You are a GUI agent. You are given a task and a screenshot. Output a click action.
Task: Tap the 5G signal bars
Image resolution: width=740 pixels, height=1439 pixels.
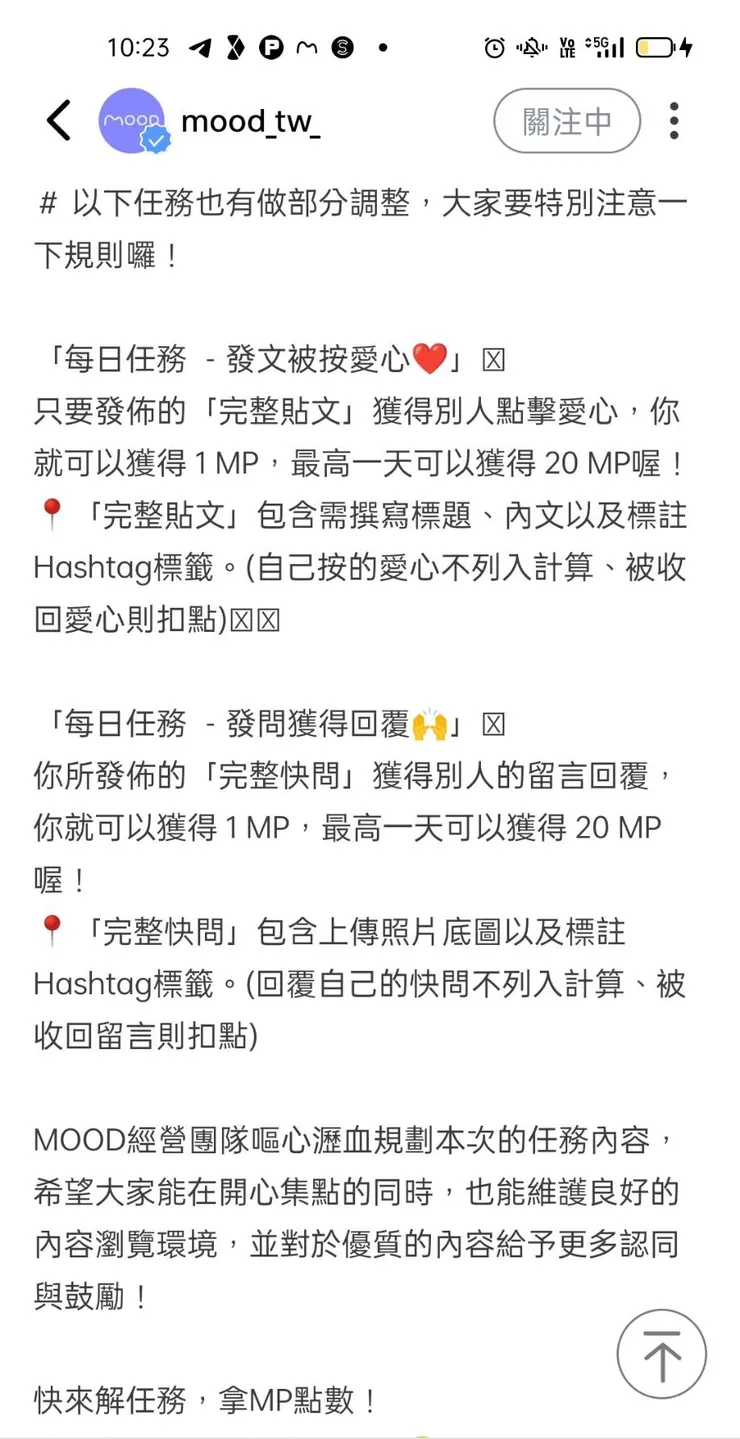610,45
